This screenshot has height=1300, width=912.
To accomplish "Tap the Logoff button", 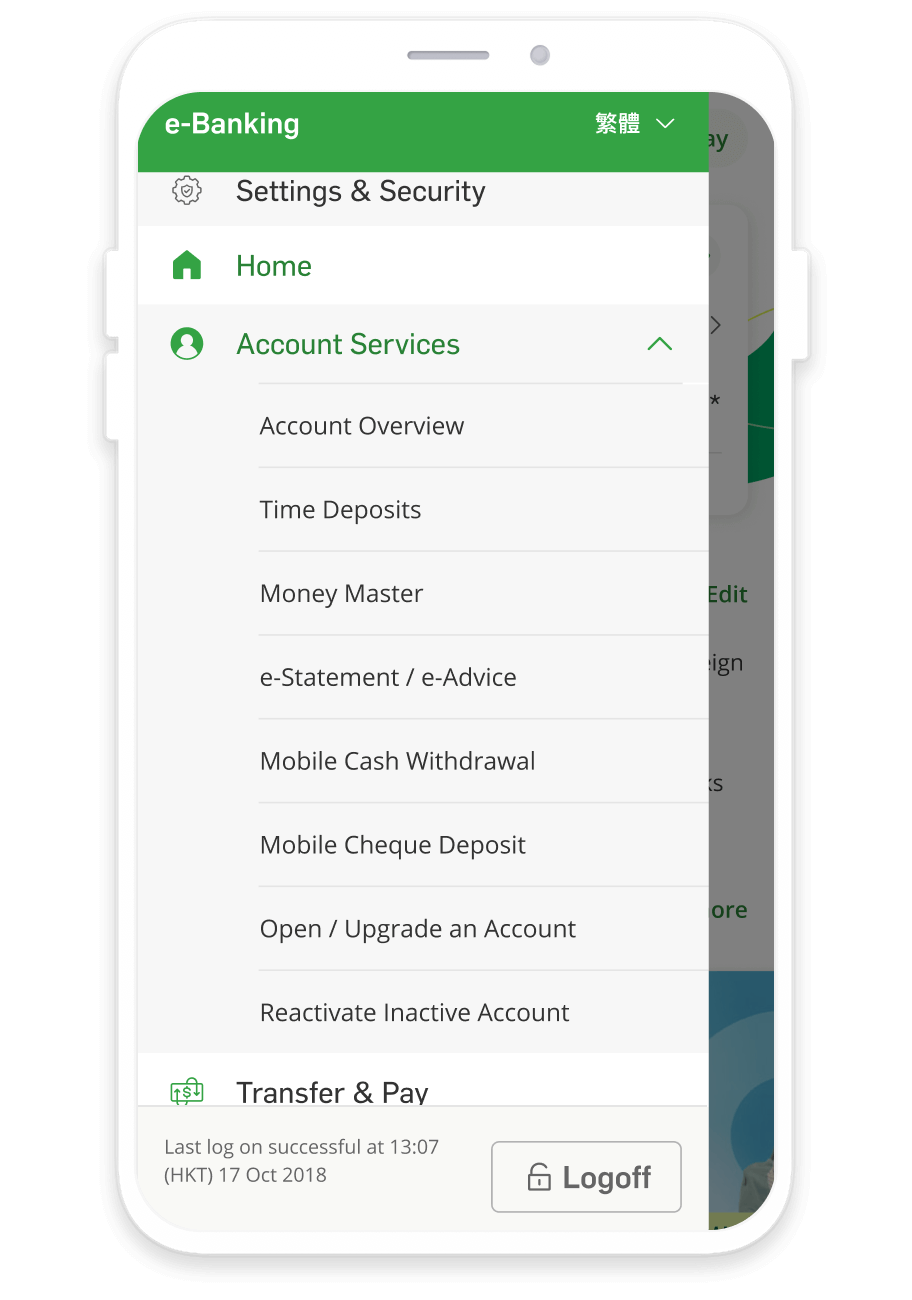I will [586, 1177].
